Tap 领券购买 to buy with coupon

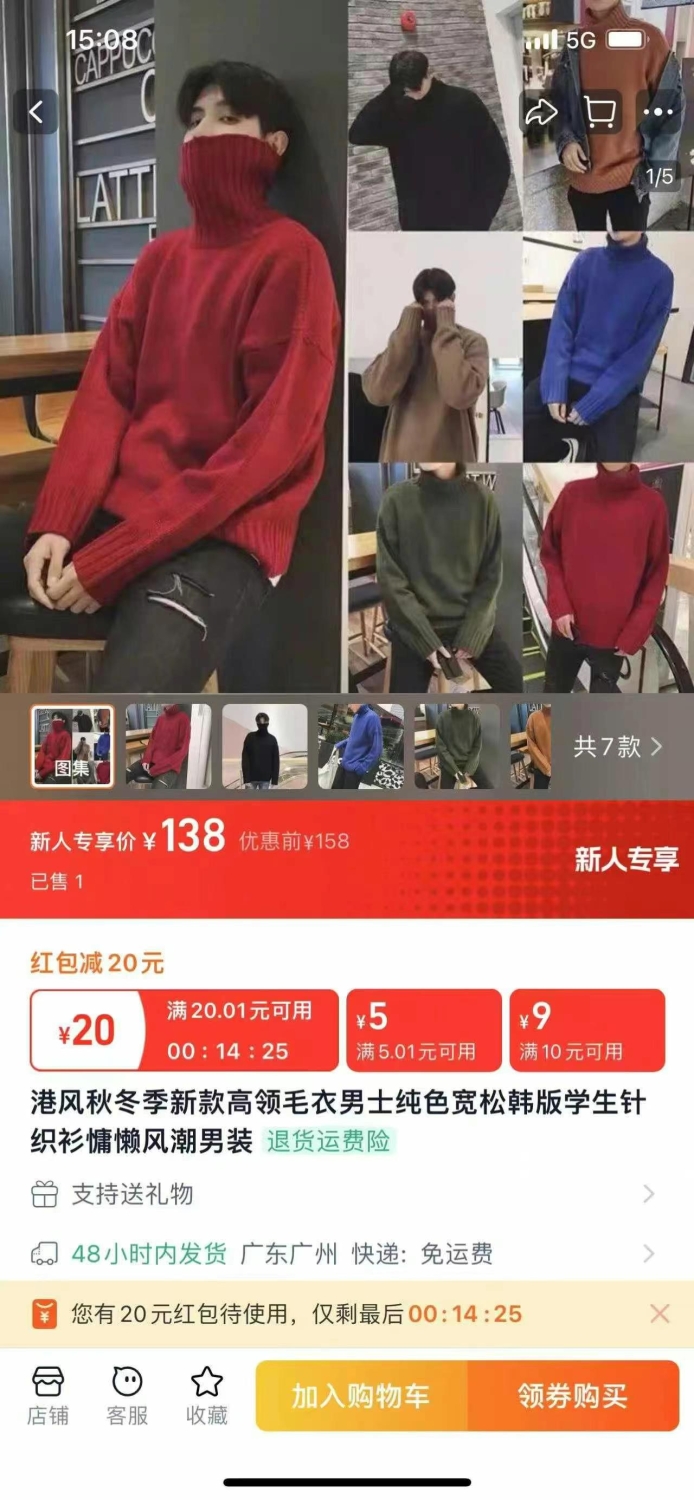(574, 1396)
